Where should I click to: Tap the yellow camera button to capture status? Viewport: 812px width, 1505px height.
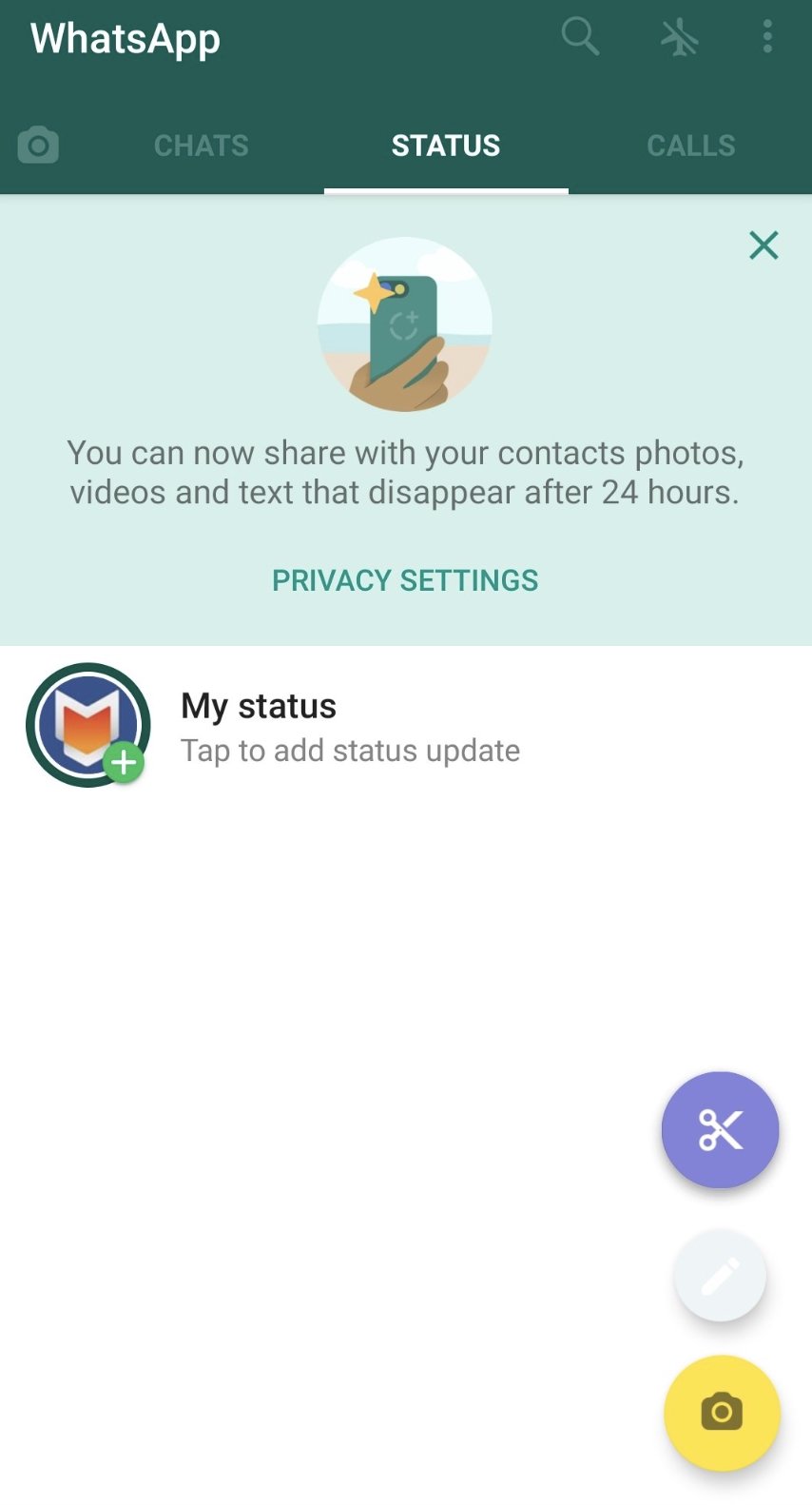(721, 1414)
